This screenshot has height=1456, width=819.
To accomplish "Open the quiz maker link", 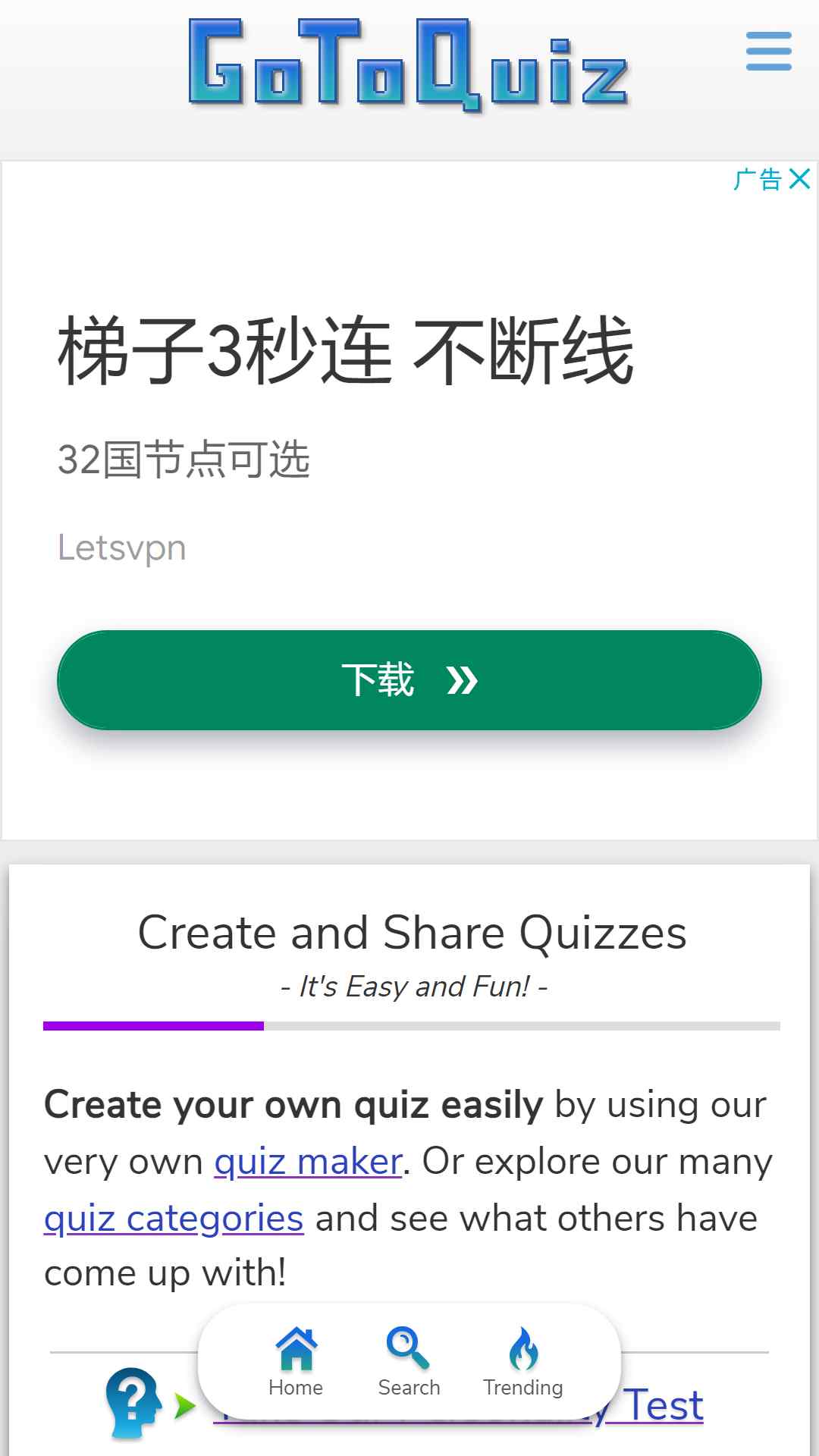I will pyautogui.click(x=308, y=1161).
